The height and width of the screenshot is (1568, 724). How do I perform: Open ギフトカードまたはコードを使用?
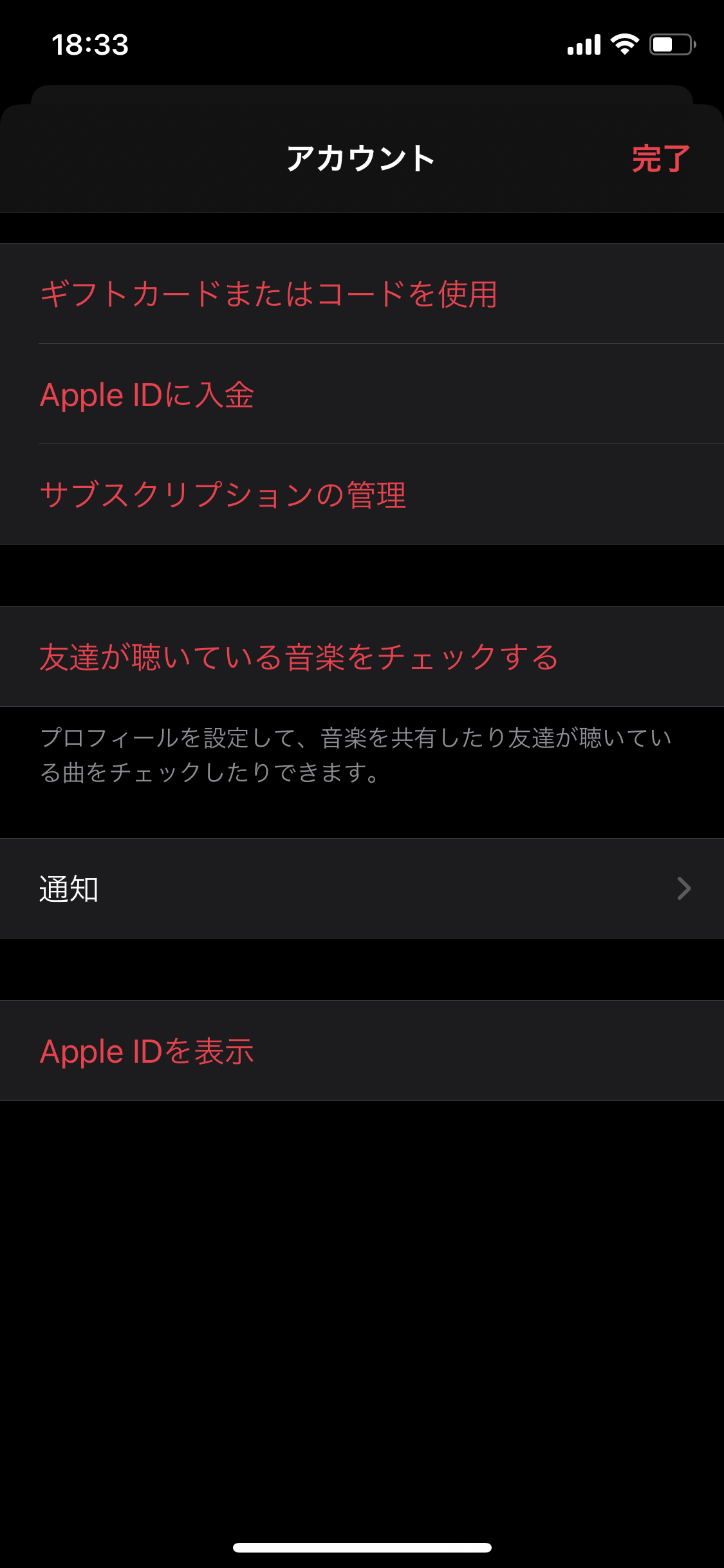click(268, 294)
